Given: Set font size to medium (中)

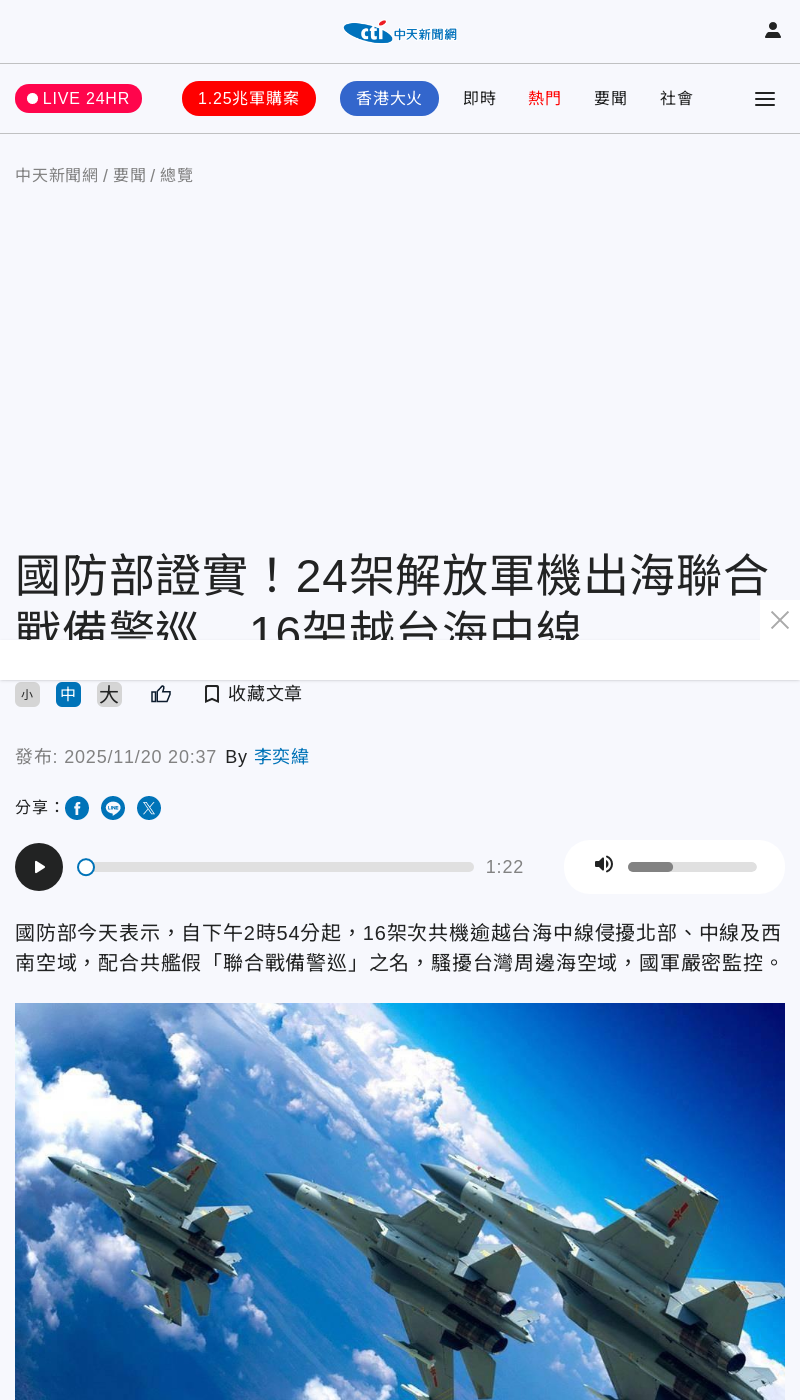Looking at the screenshot, I should tap(68, 695).
